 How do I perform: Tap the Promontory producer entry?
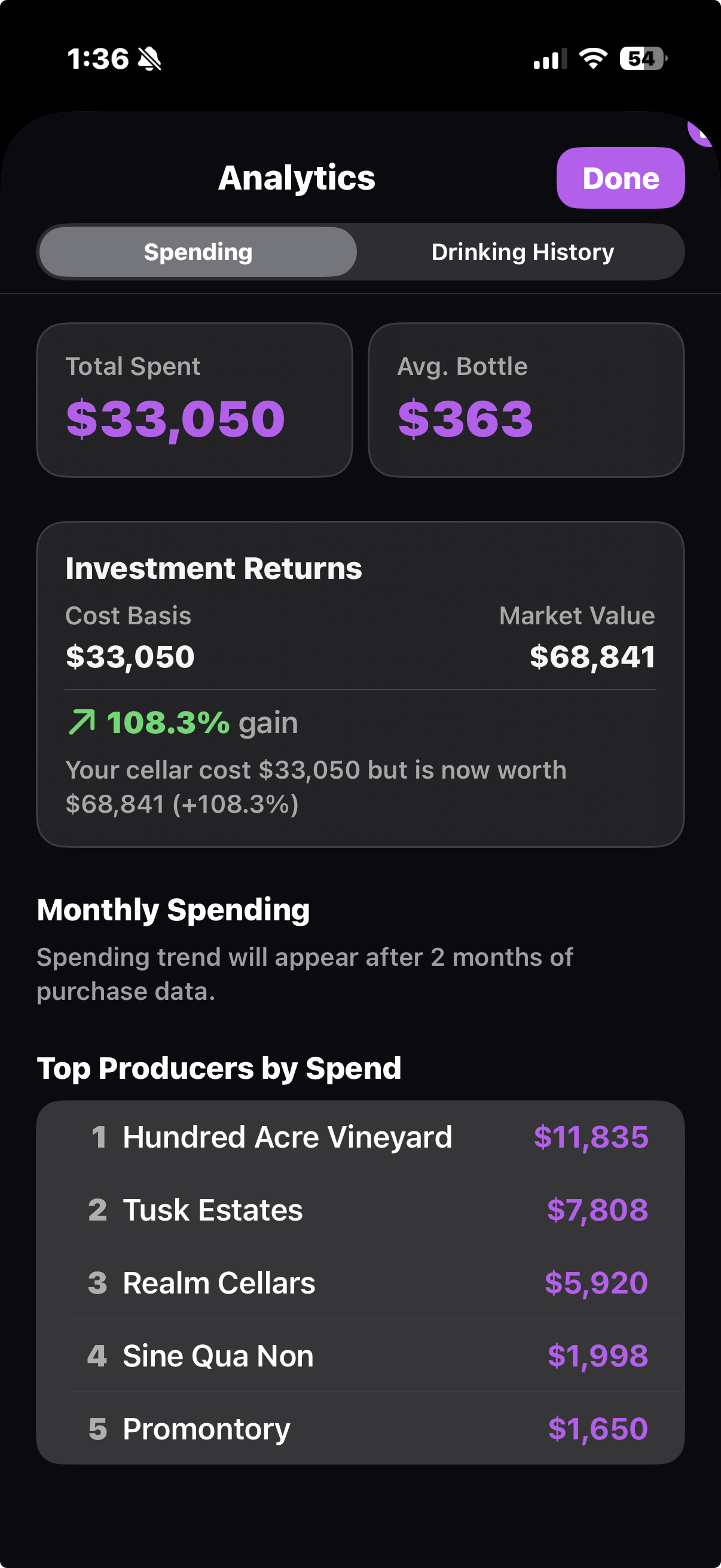click(x=360, y=1429)
